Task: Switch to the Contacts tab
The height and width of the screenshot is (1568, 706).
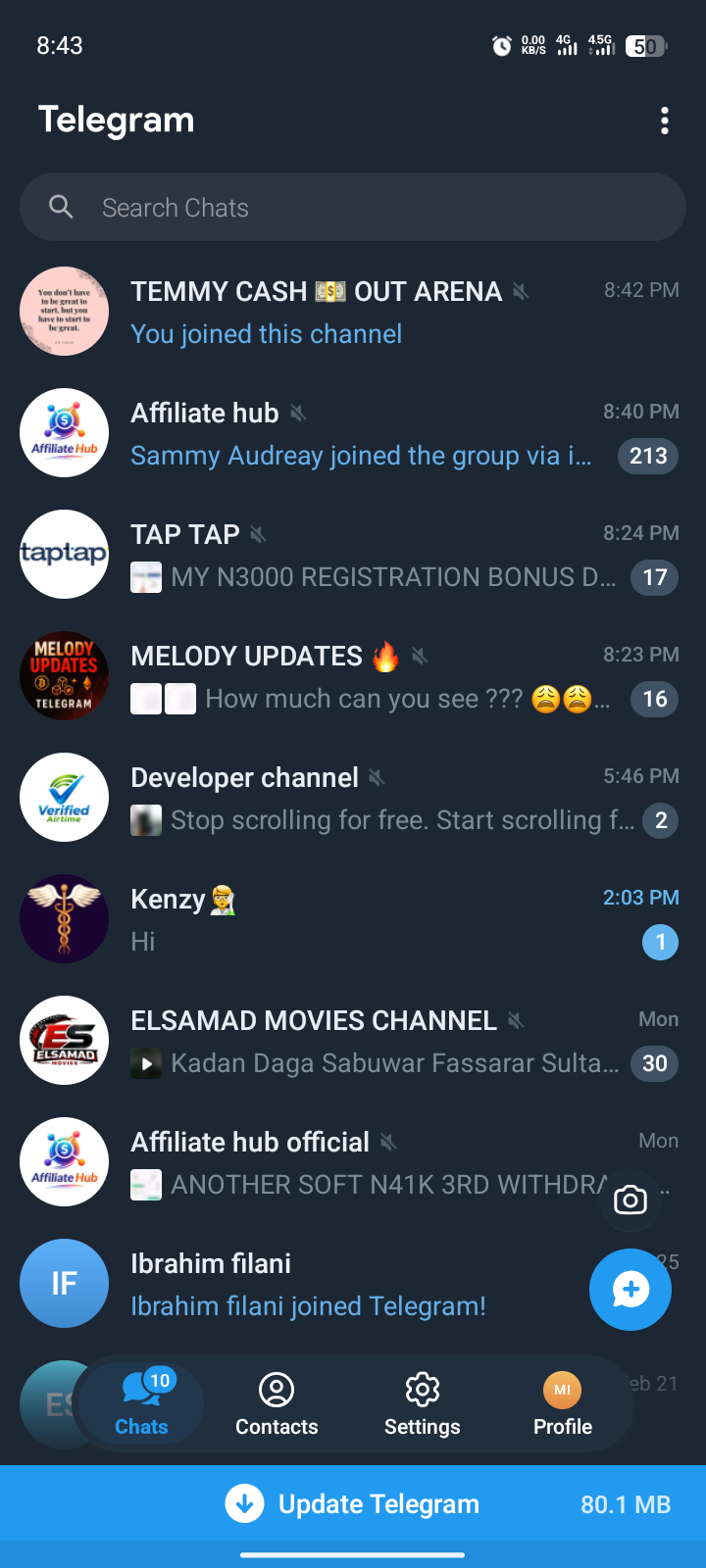Action: click(x=277, y=1403)
